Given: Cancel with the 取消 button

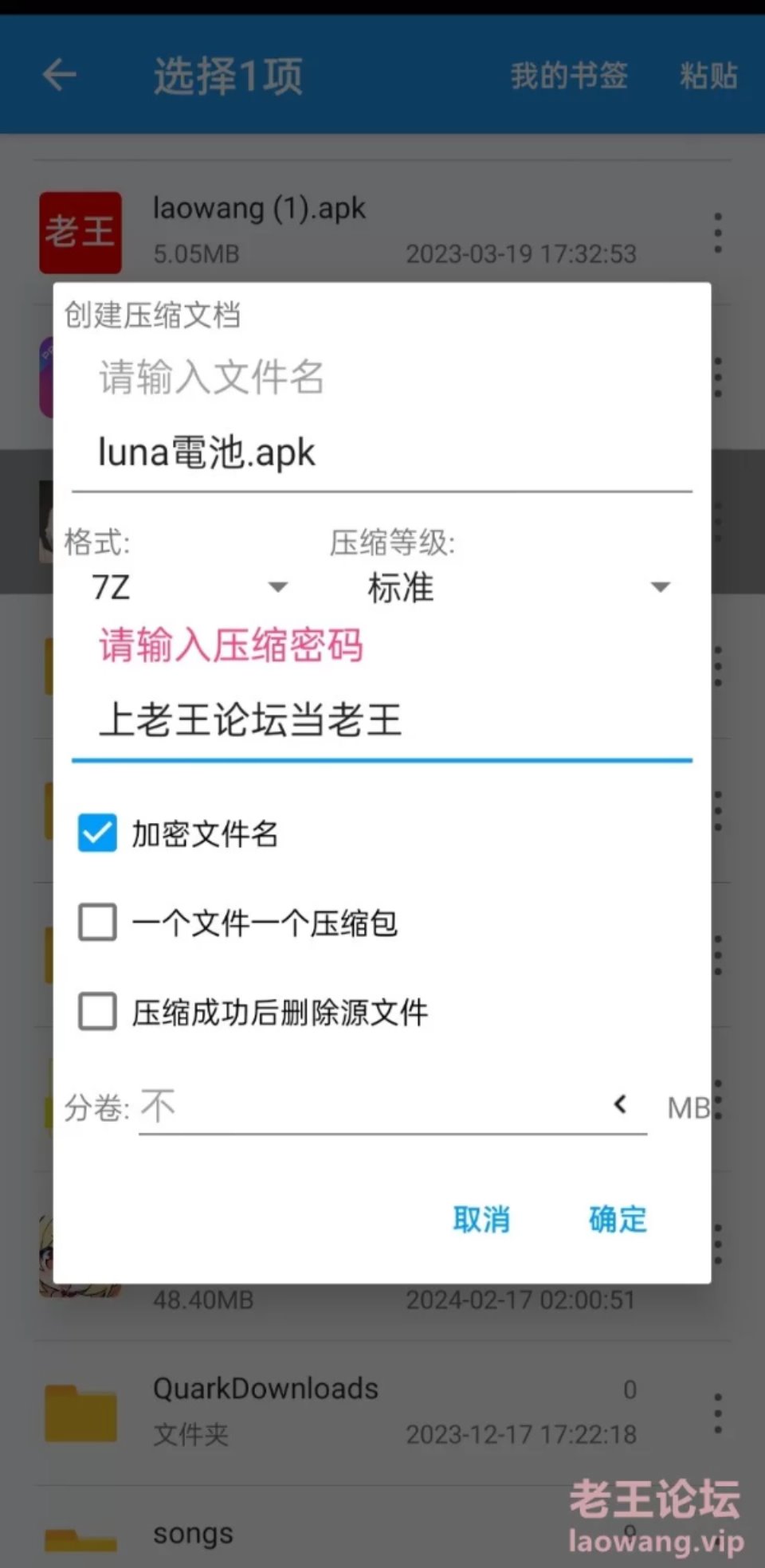Looking at the screenshot, I should pos(481,1219).
